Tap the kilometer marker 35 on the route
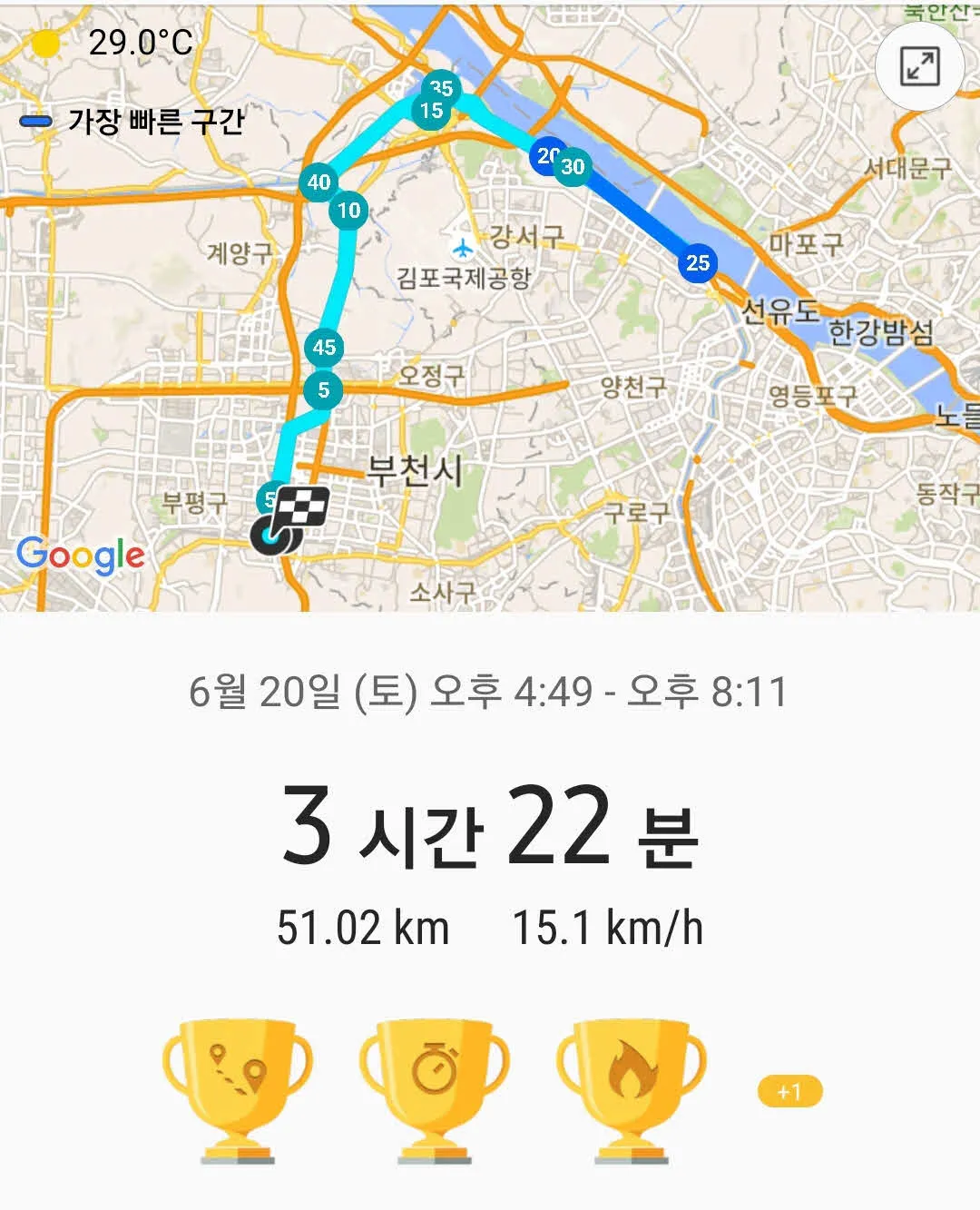 pos(440,88)
